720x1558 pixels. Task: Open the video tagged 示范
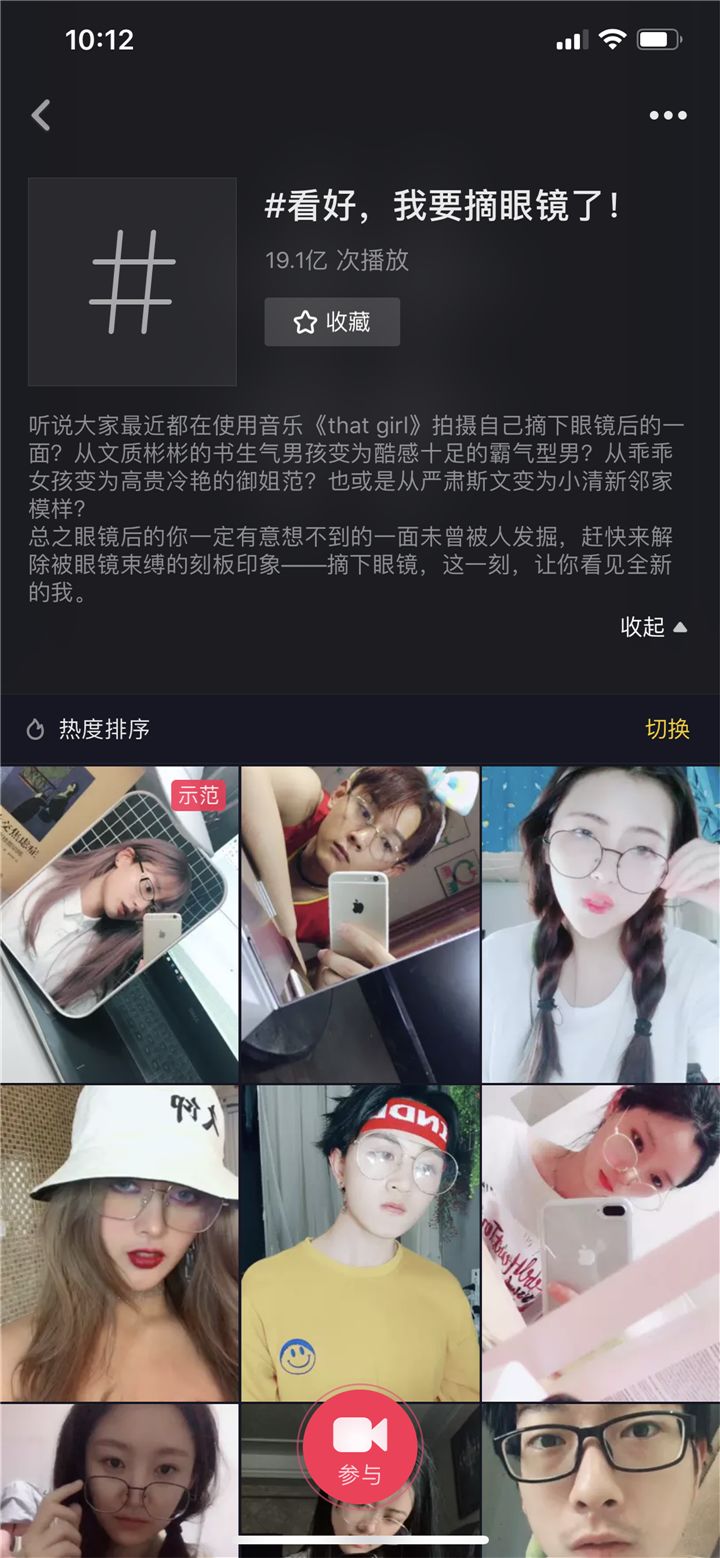119,924
